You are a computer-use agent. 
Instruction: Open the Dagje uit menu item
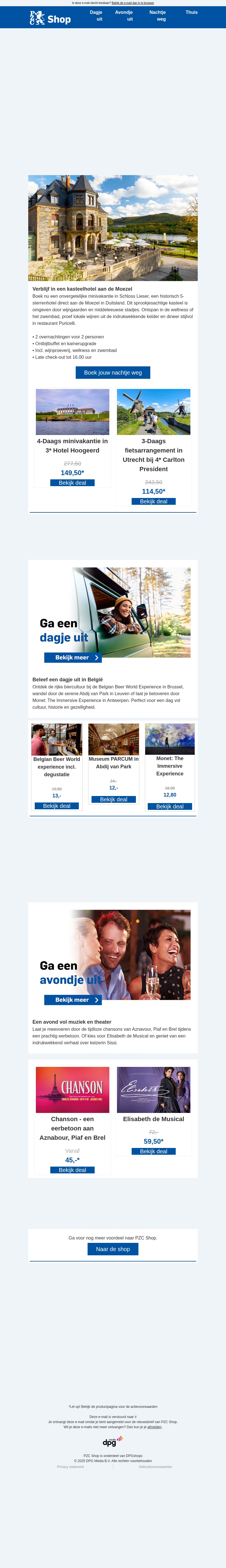point(96,15)
